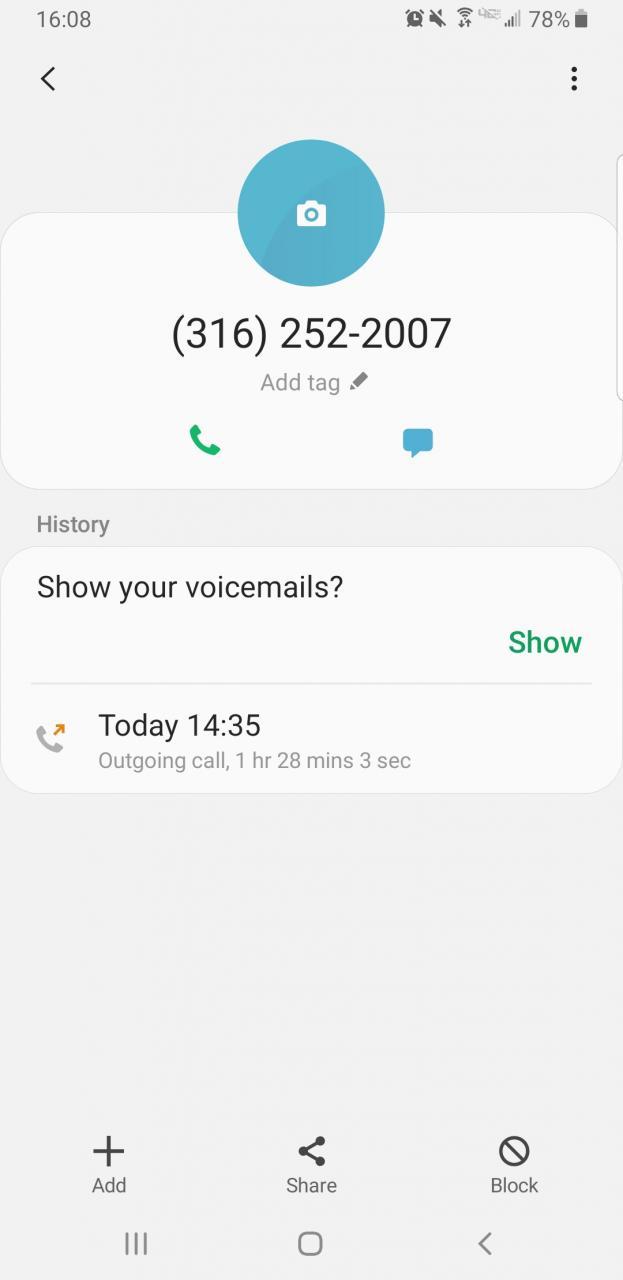The height and width of the screenshot is (1280, 623).
Task: Go back using the top-left arrow
Action: coord(48,79)
